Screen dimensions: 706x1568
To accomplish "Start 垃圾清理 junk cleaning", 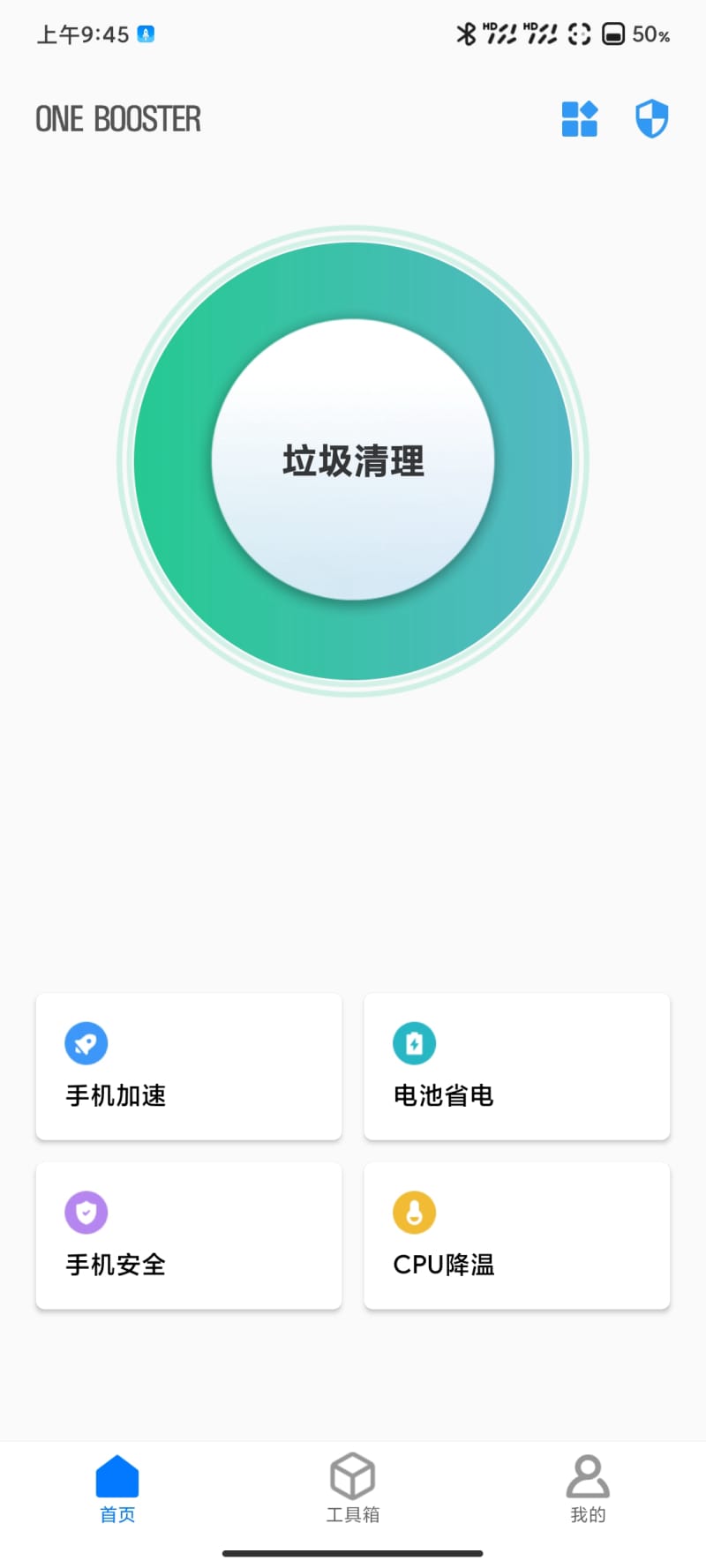I will click(x=353, y=460).
